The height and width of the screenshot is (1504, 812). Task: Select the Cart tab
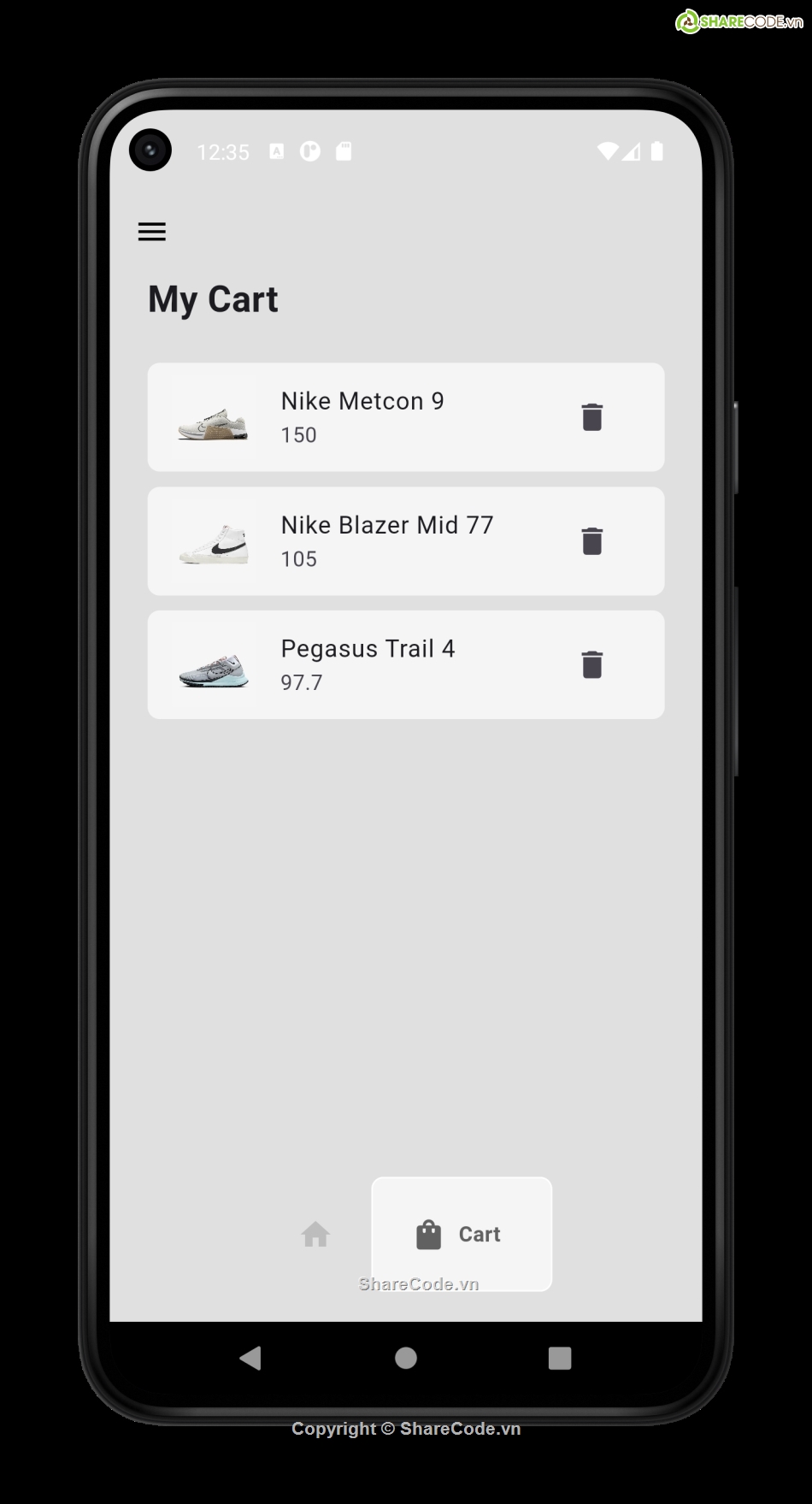pyautogui.click(x=462, y=1234)
